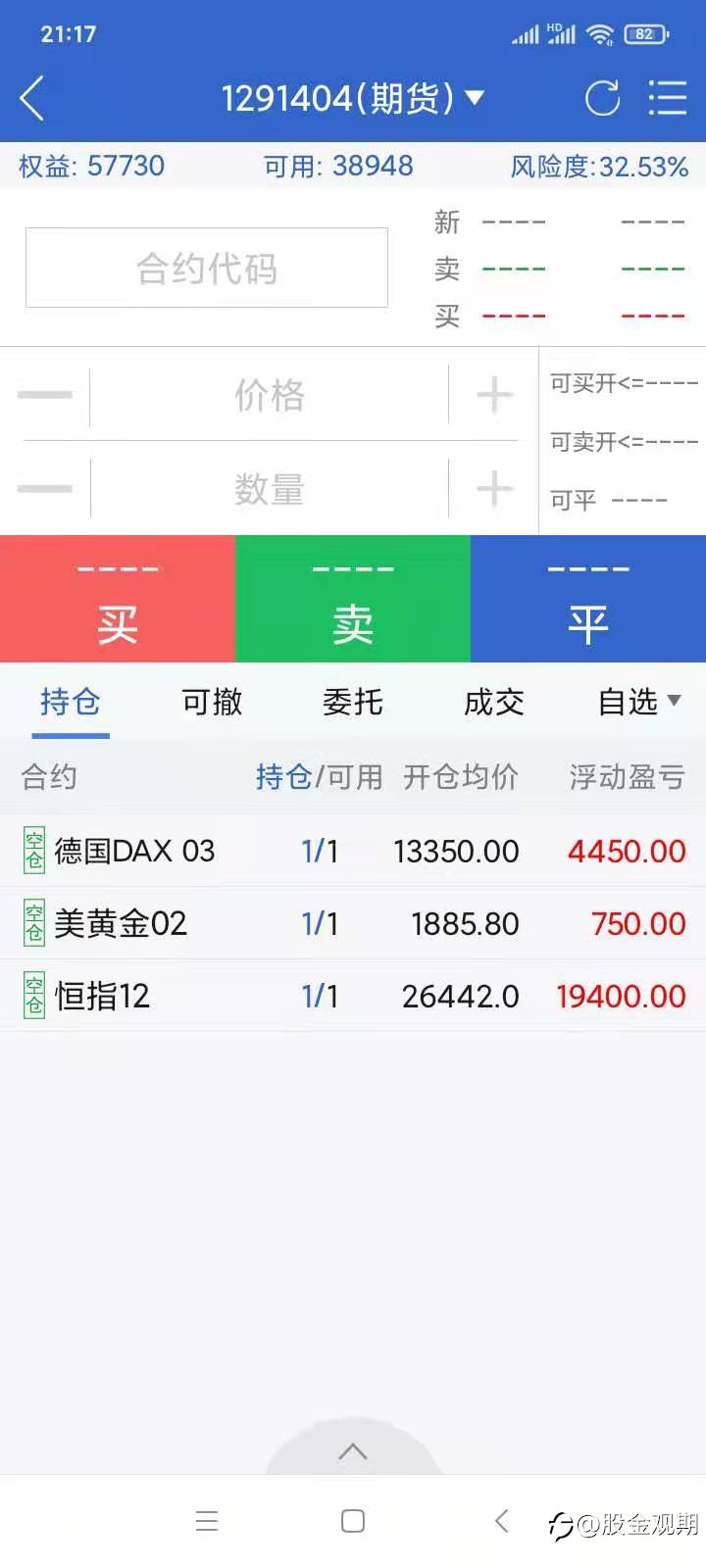Switch to the 委托 orders tab

353,702
